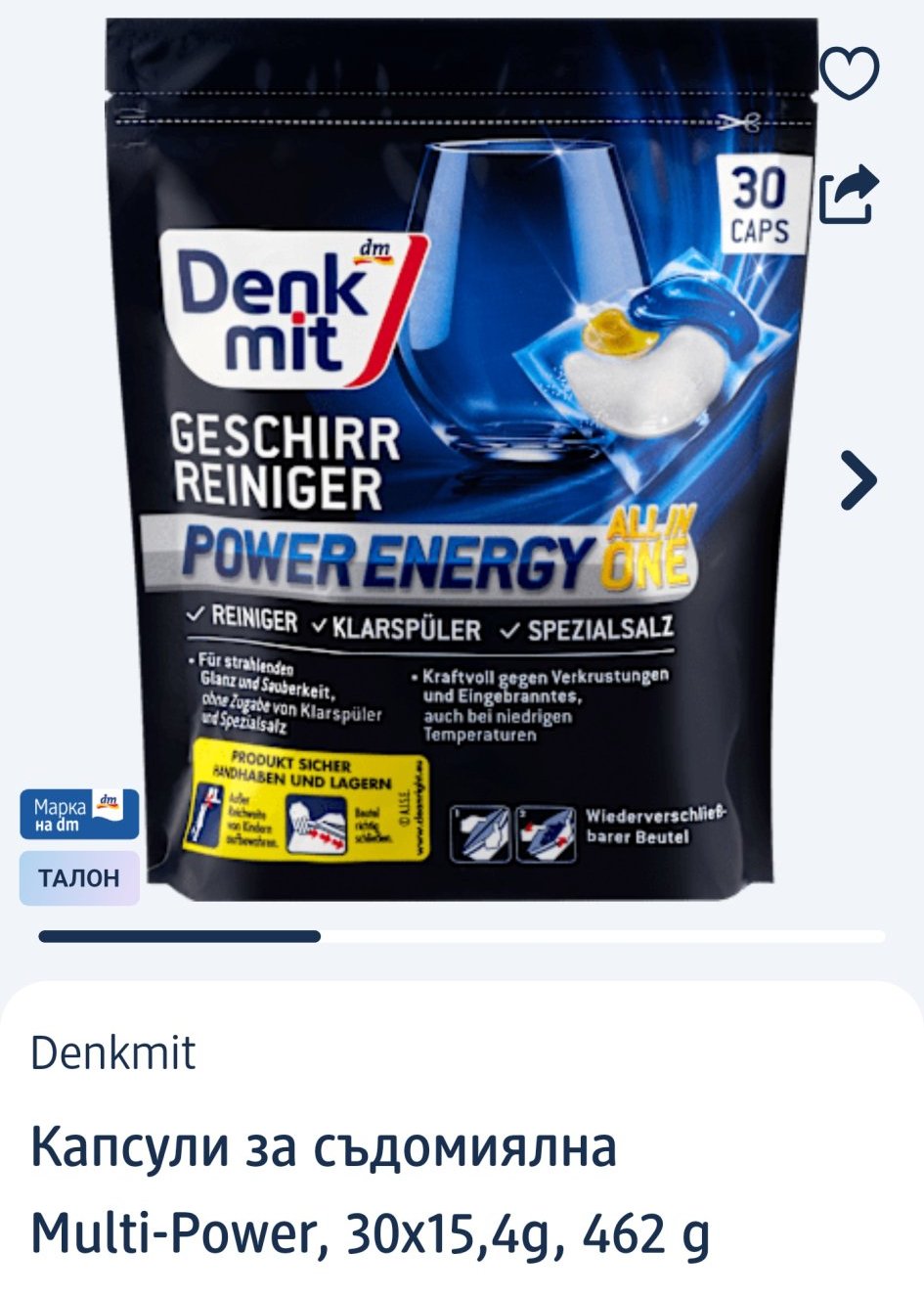Open the Denkmit dishwasher capsules product image
Viewport: 924px width, 1297px height.
click(460, 460)
